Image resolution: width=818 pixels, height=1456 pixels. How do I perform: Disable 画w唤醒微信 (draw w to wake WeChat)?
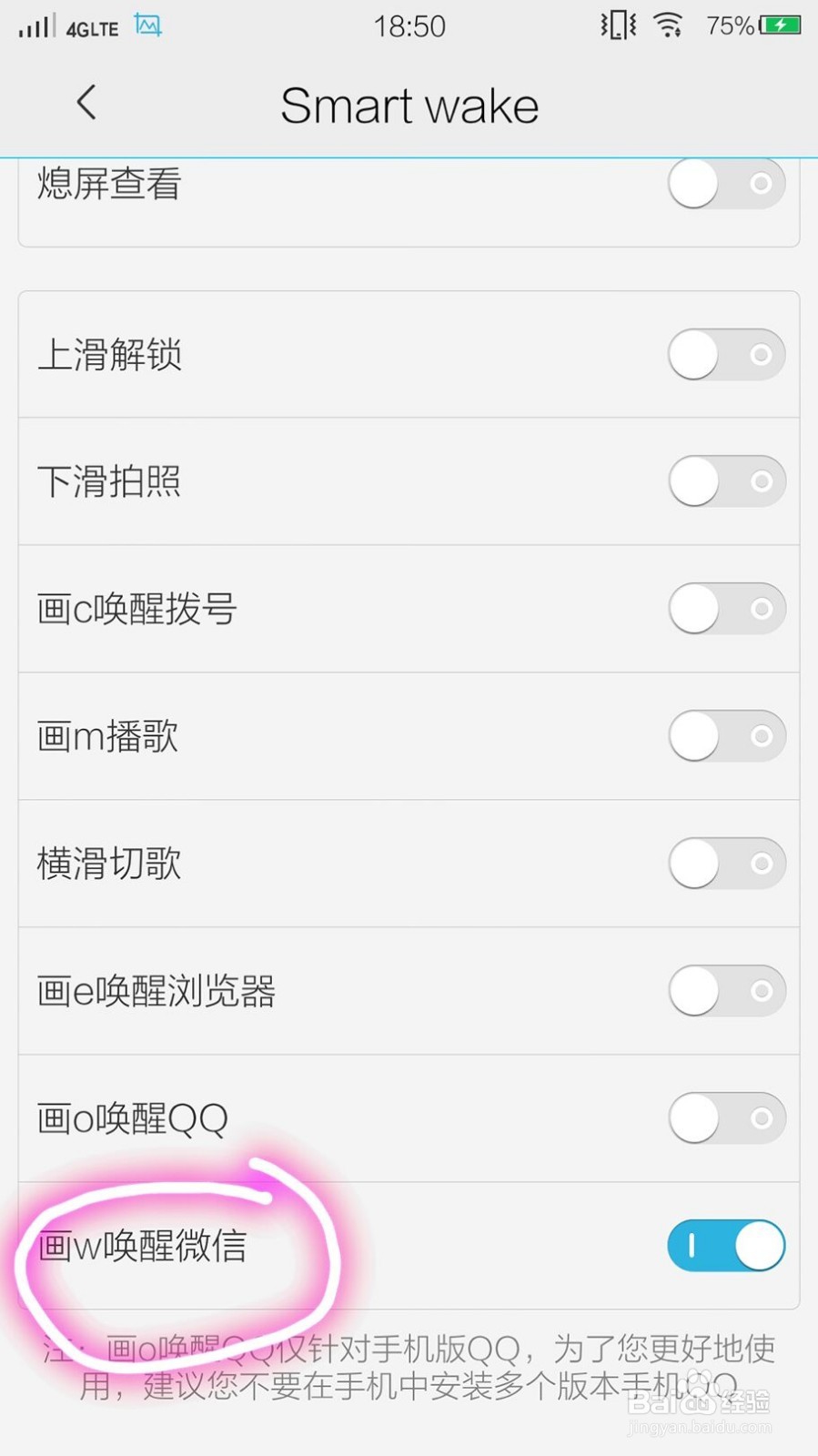(x=725, y=1246)
